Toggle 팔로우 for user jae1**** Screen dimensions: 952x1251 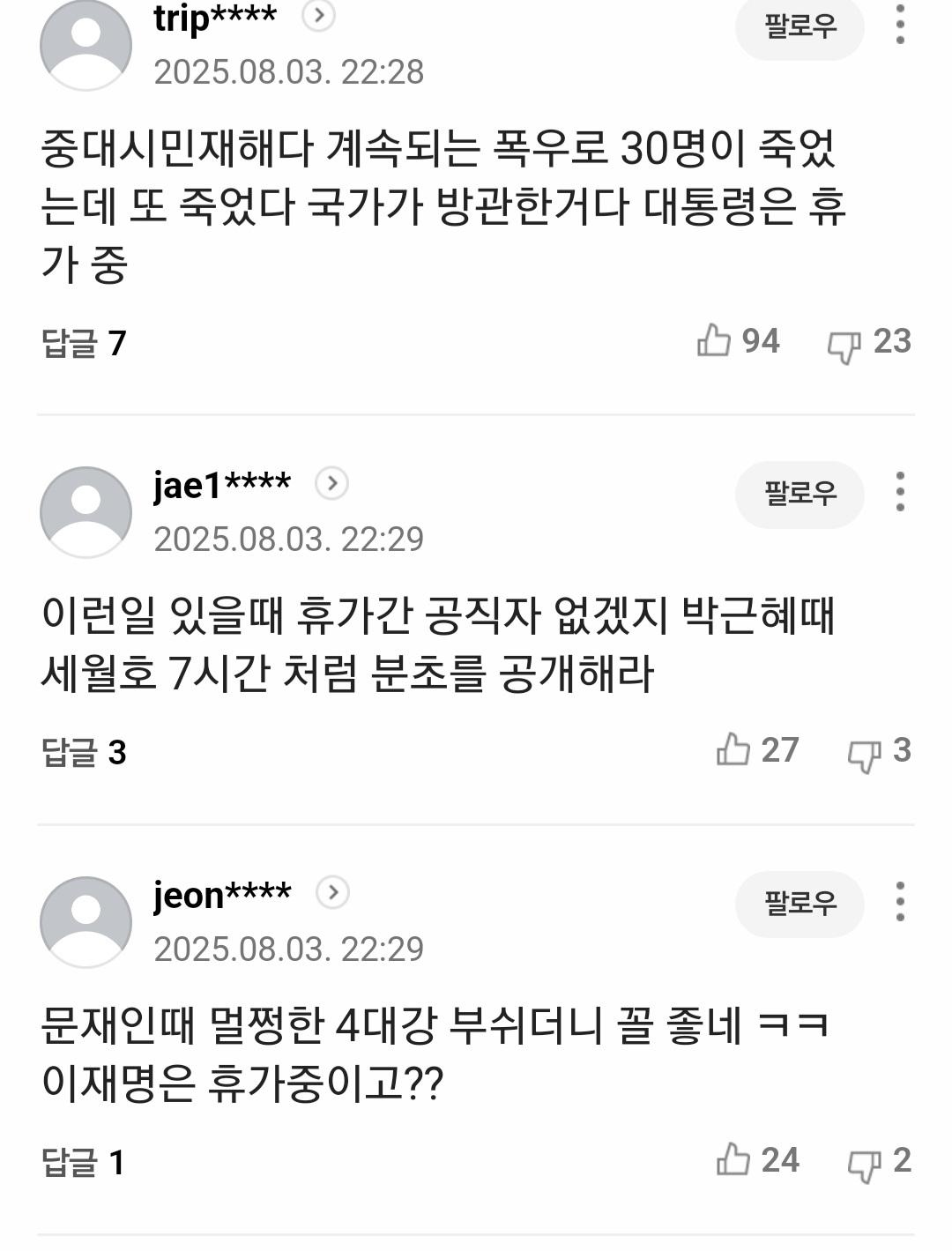[799, 495]
